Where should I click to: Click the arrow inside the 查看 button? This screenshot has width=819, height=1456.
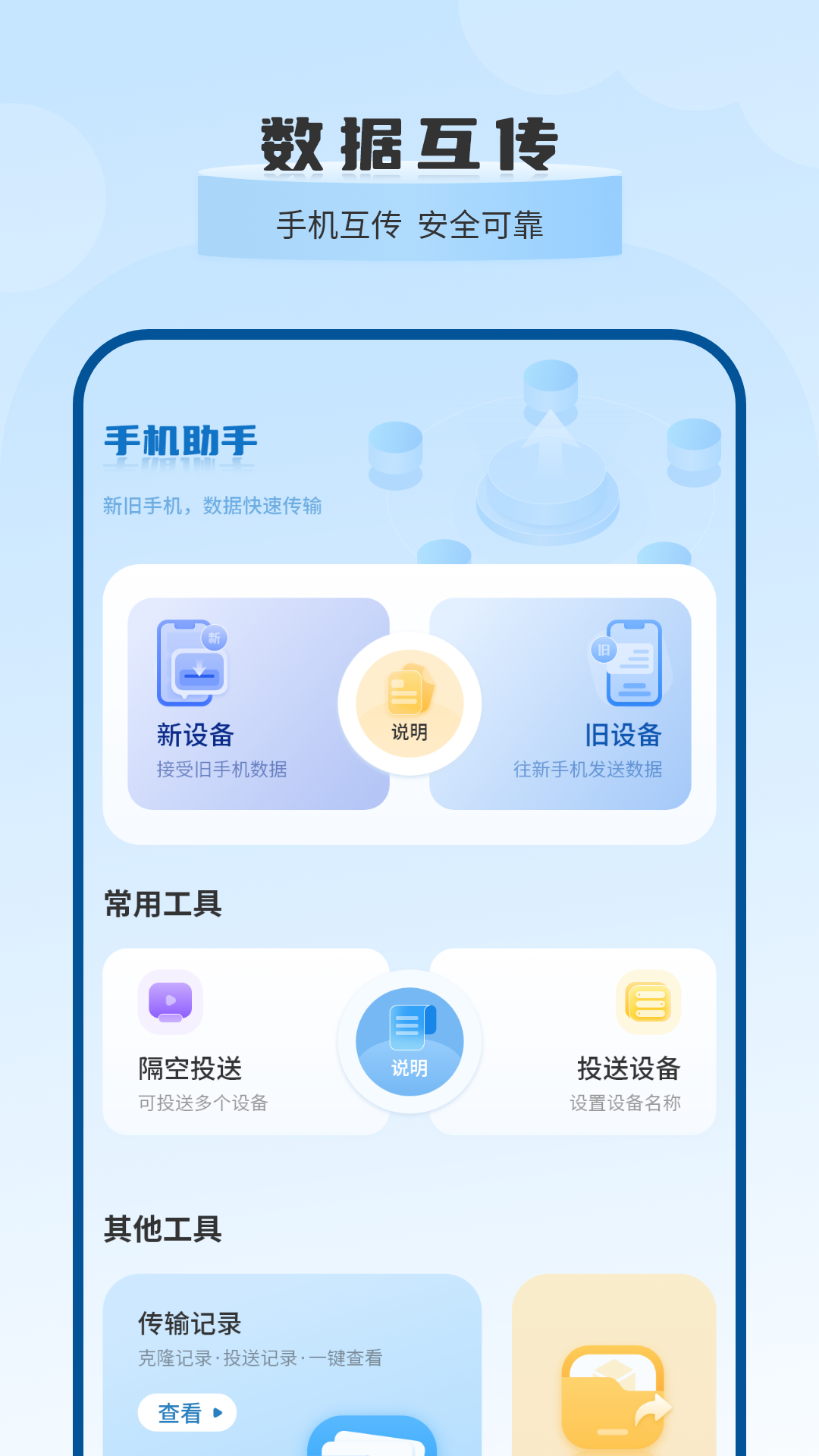tap(218, 1411)
